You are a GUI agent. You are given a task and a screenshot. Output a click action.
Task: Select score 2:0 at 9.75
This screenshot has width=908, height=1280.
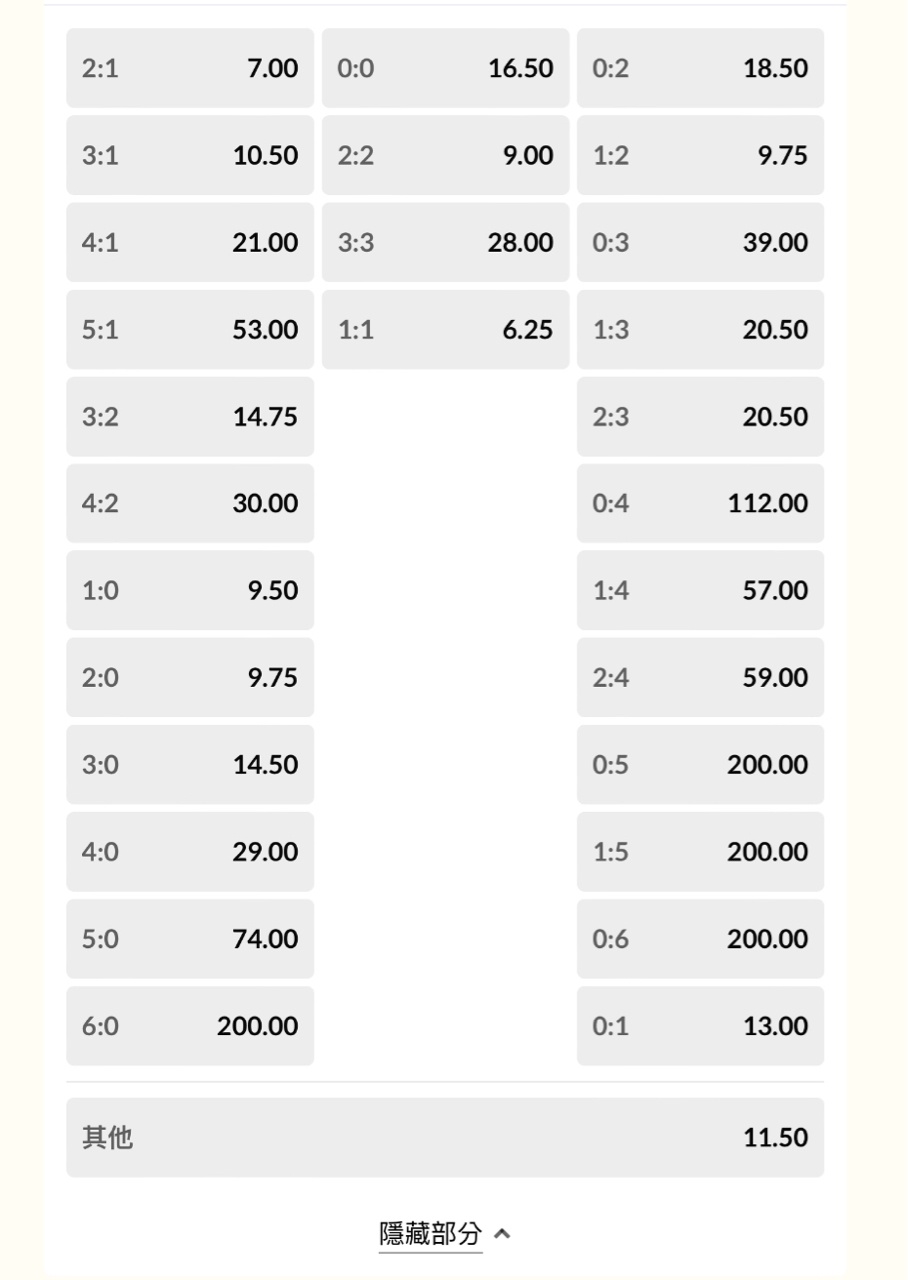[190, 677]
